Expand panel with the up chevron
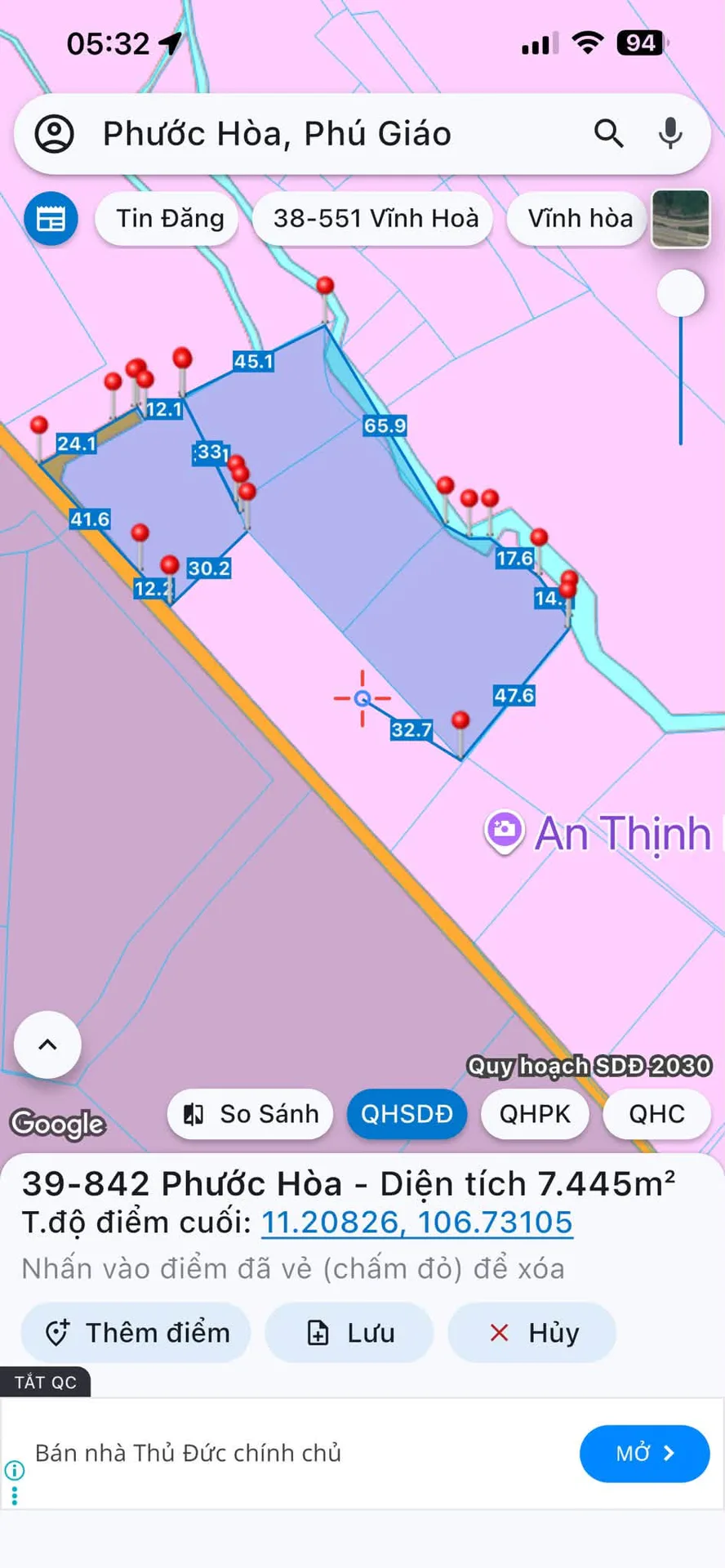The height and width of the screenshot is (1568, 725). pyautogui.click(x=48, y=1045)
